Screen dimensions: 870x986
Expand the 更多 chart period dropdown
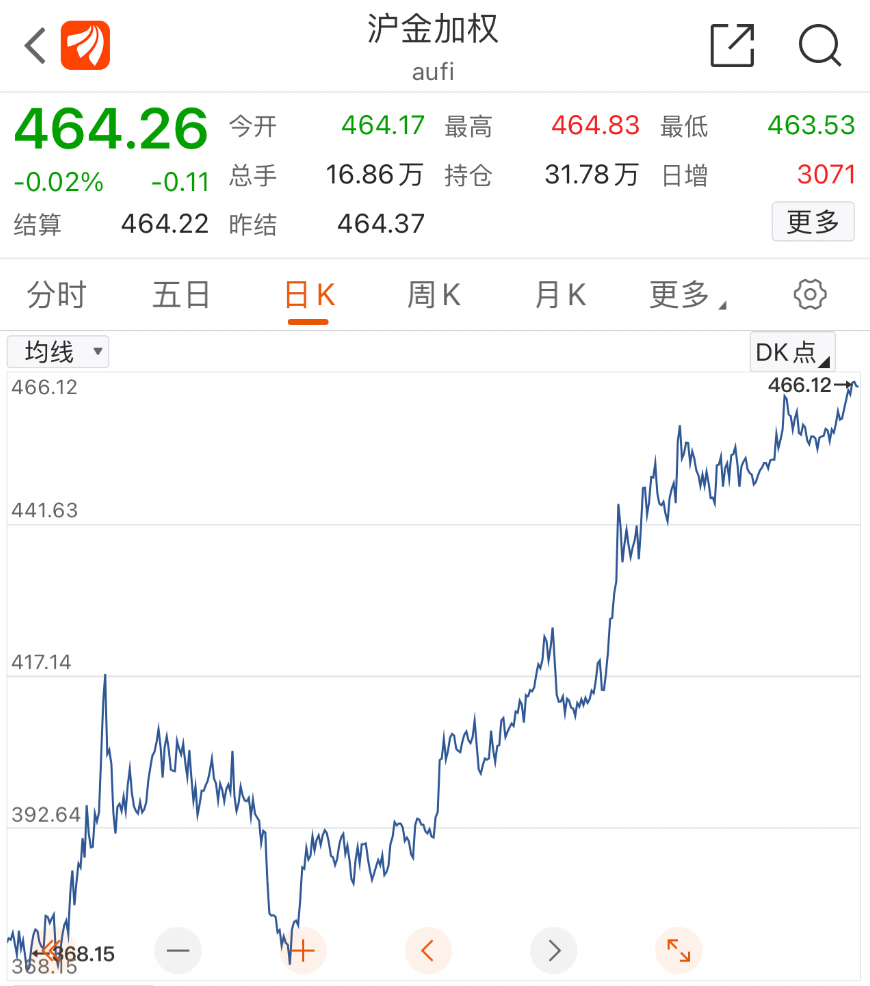click(x=686, y=295)
